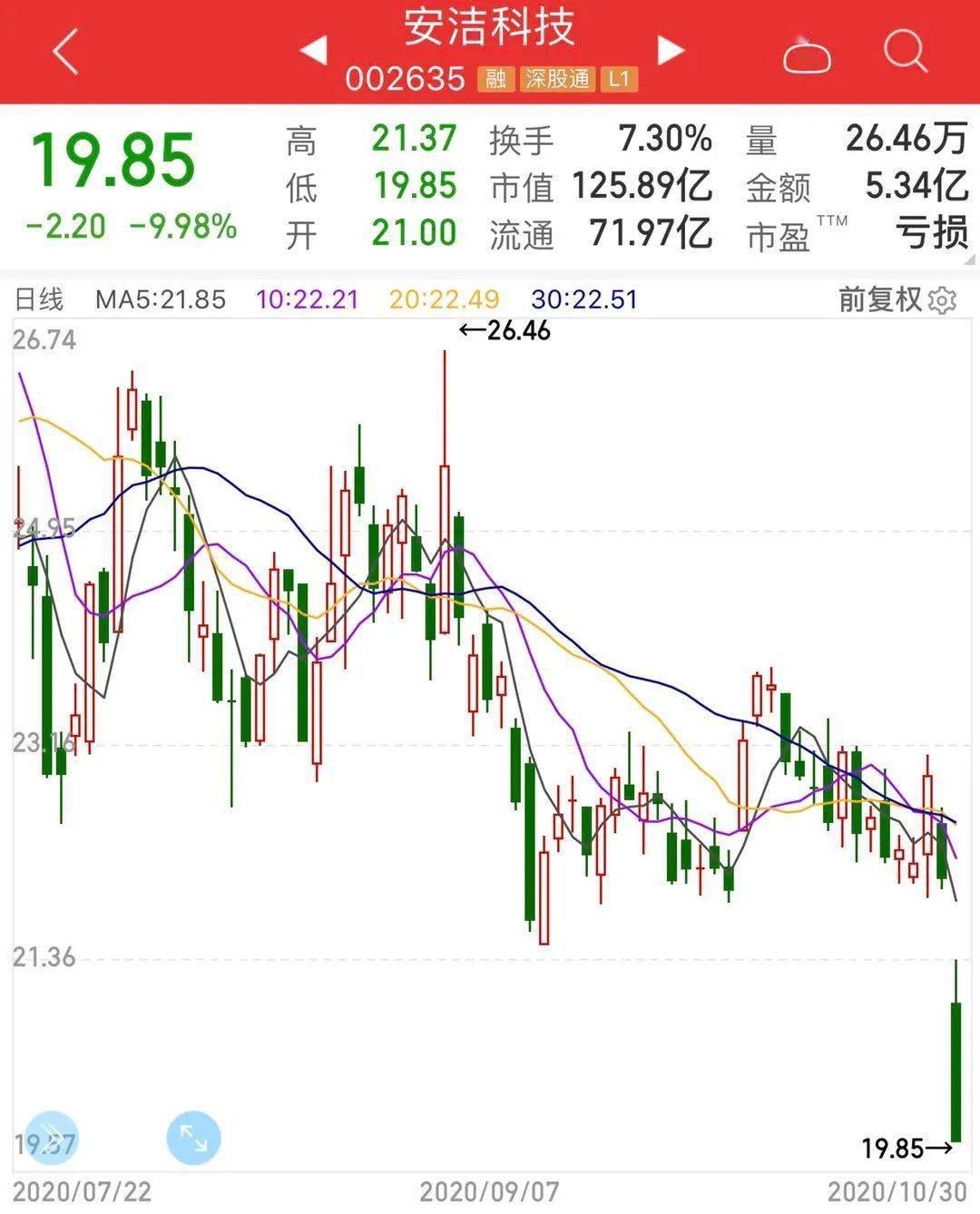
Task: Select the 融 margin trading badge
Action: pyautogui.click(x=494, y=80)
